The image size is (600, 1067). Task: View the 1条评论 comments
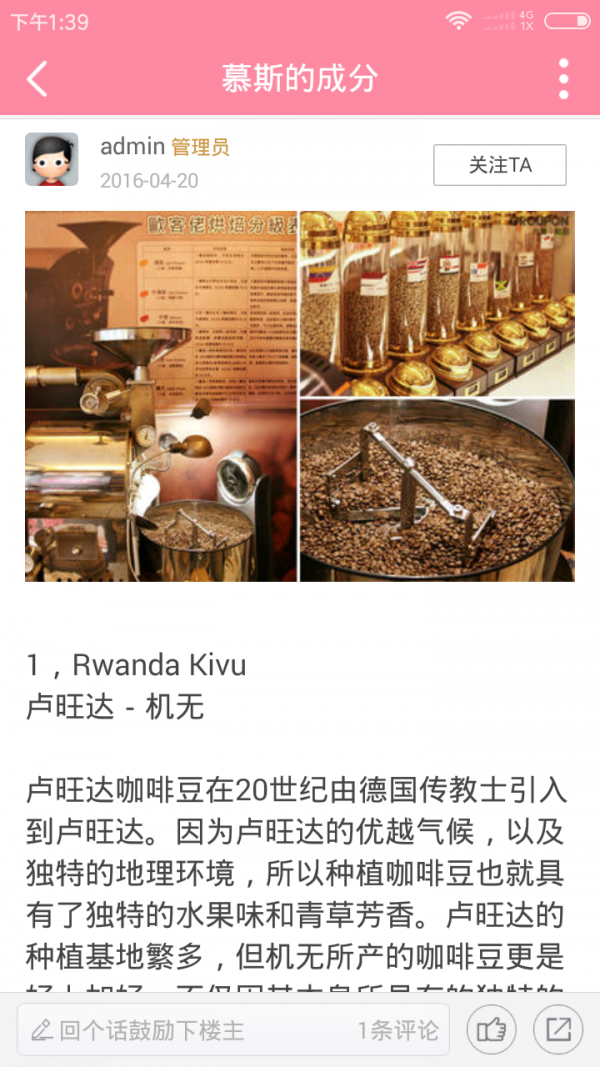point(398,1030)
